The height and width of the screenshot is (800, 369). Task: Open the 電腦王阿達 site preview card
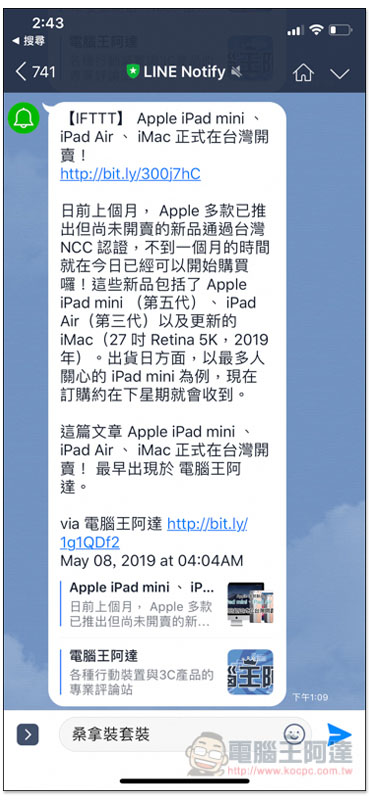[167, 672]
